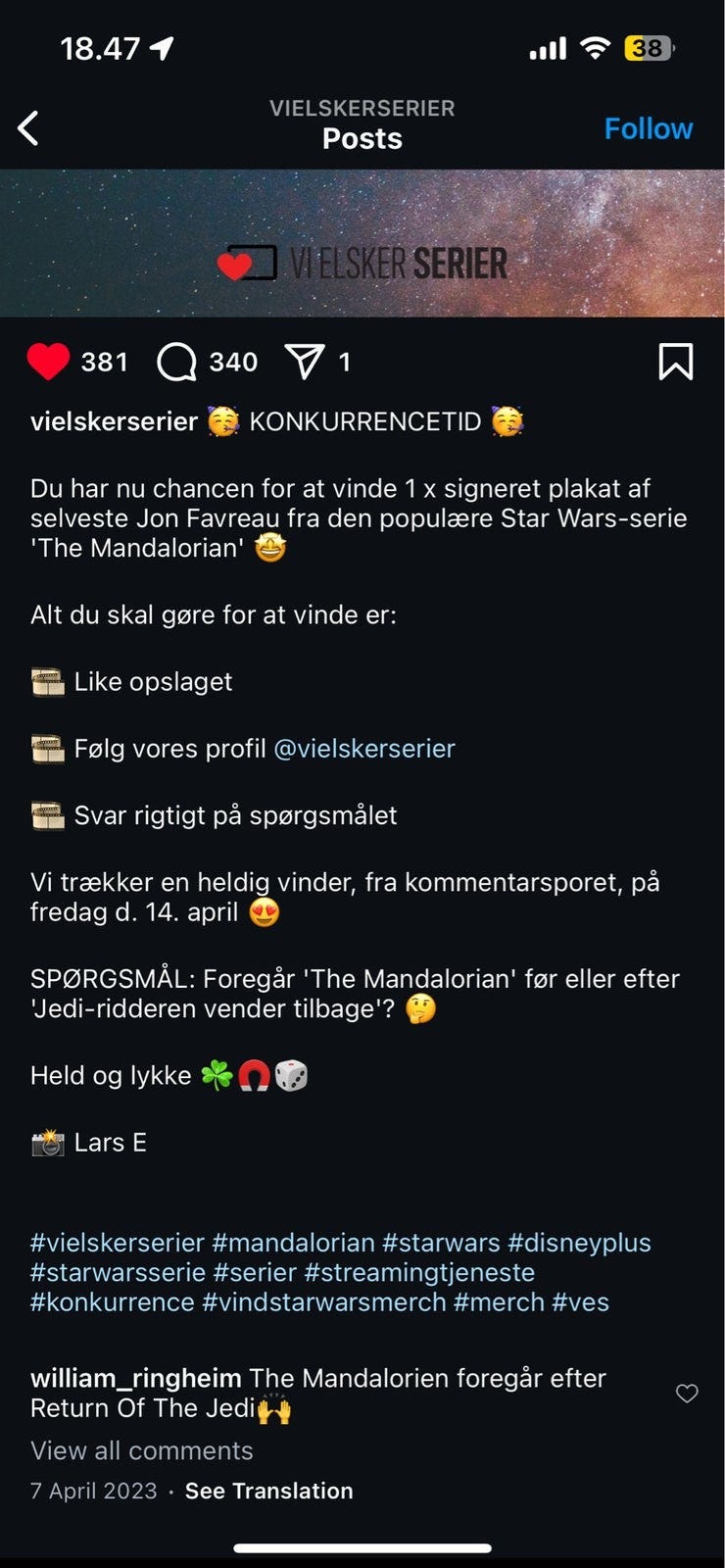Like the post using the heart icon

click(46, 362)
